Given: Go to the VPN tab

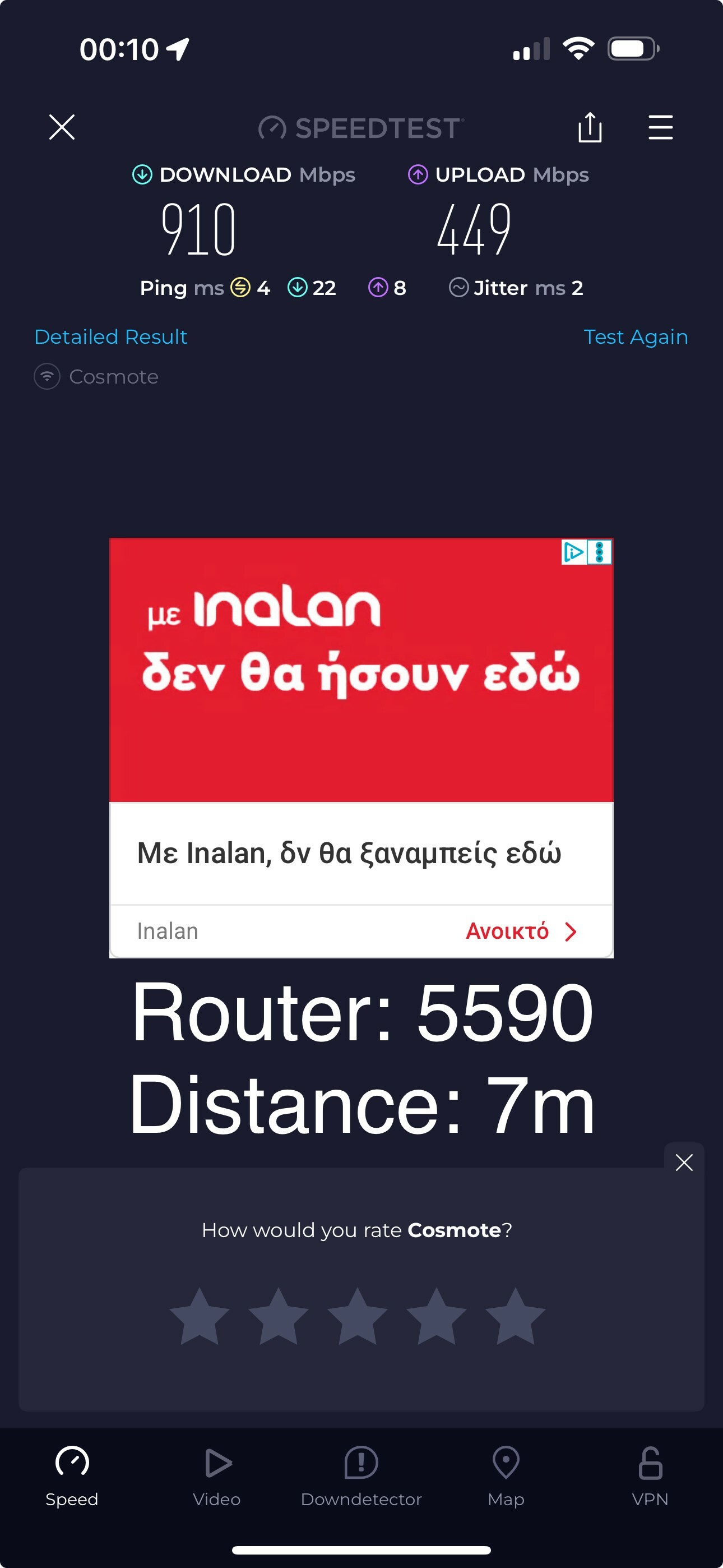Looking at the screenshot, I should tap(650, 1477).
